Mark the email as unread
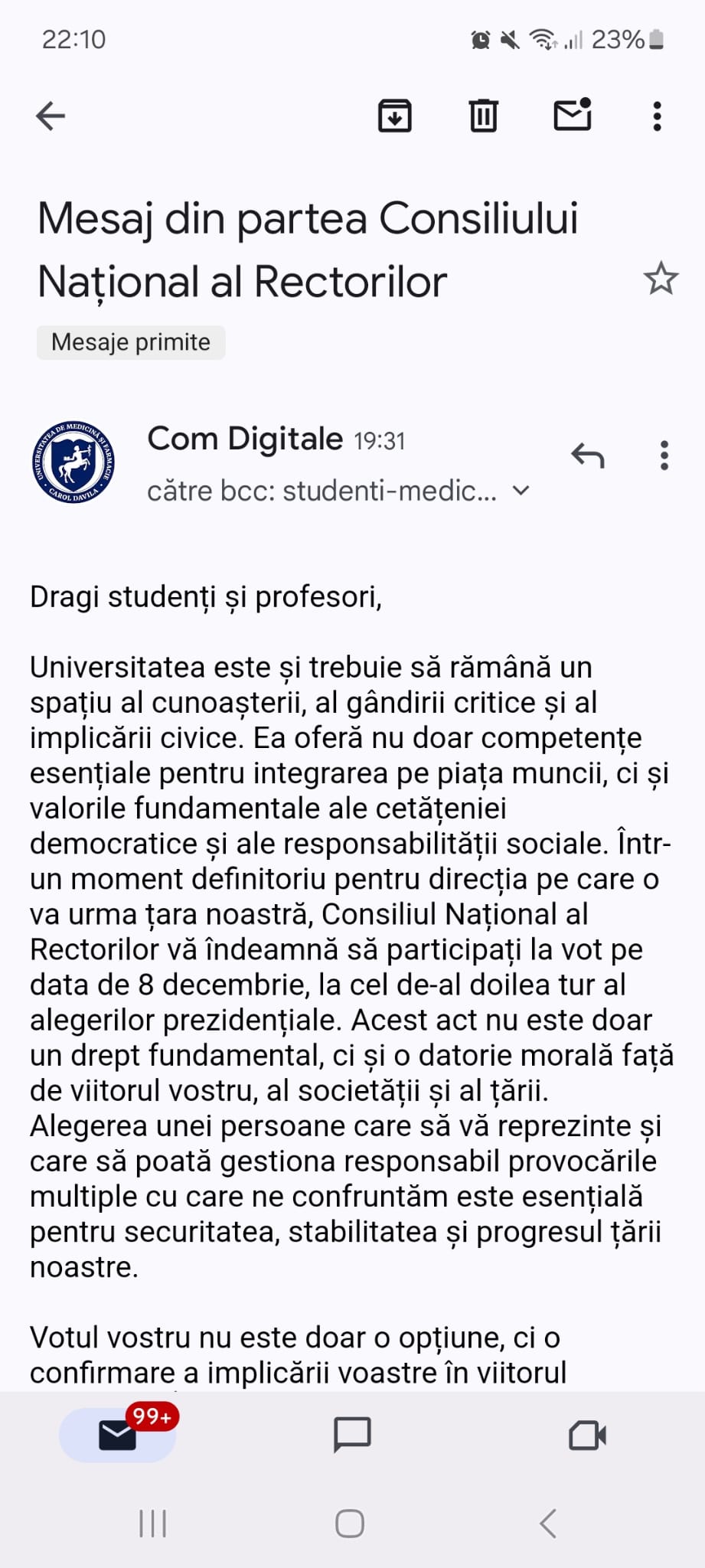The width and height of the screenshot is (705, 1568). [573, 115]
